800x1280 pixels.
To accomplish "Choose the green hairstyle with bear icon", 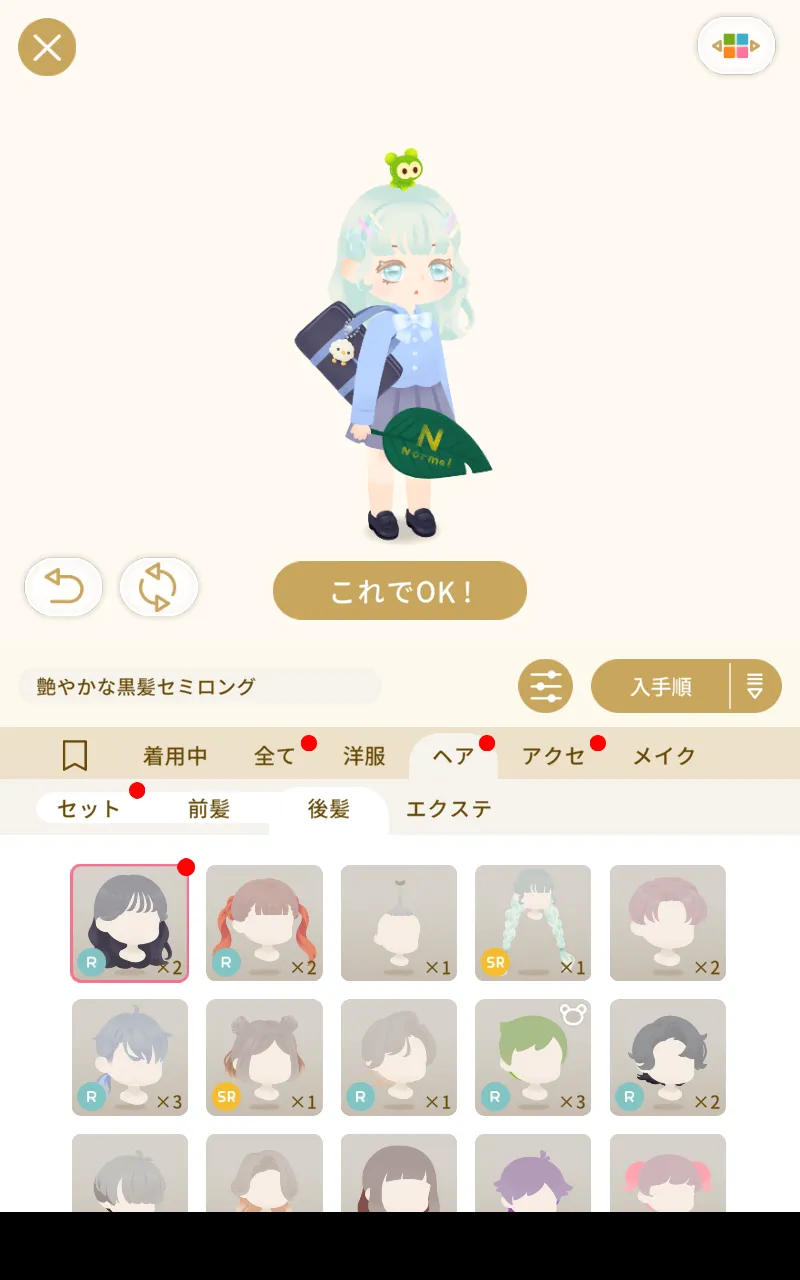I will click(x=533, y=1057).
